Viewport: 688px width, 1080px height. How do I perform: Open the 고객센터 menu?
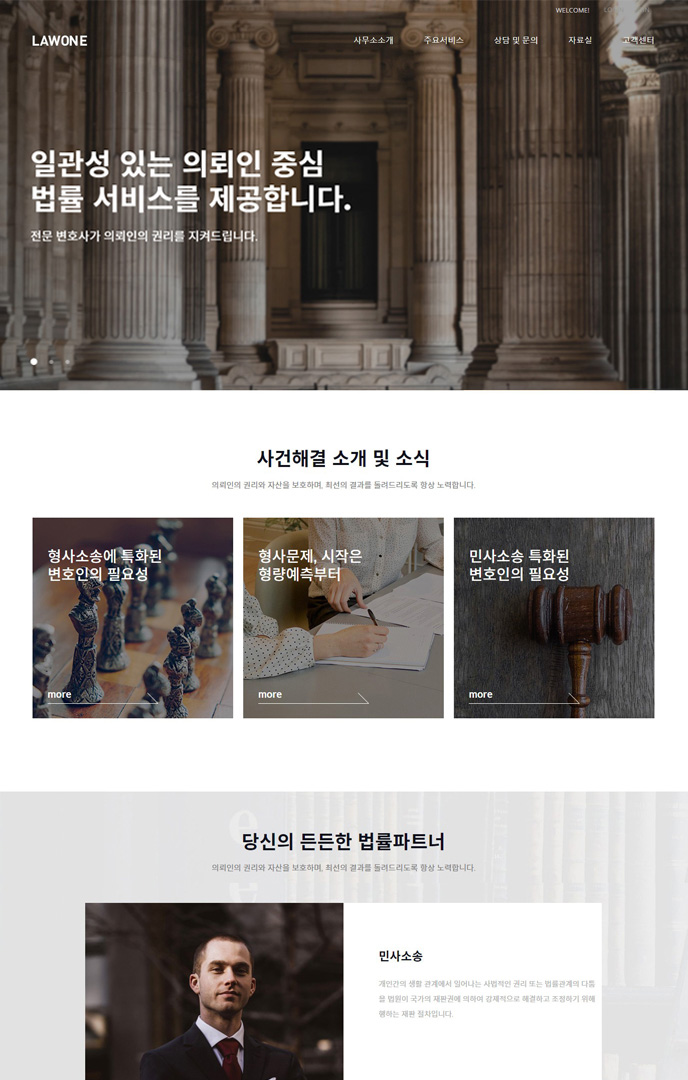tap(638, 40)
